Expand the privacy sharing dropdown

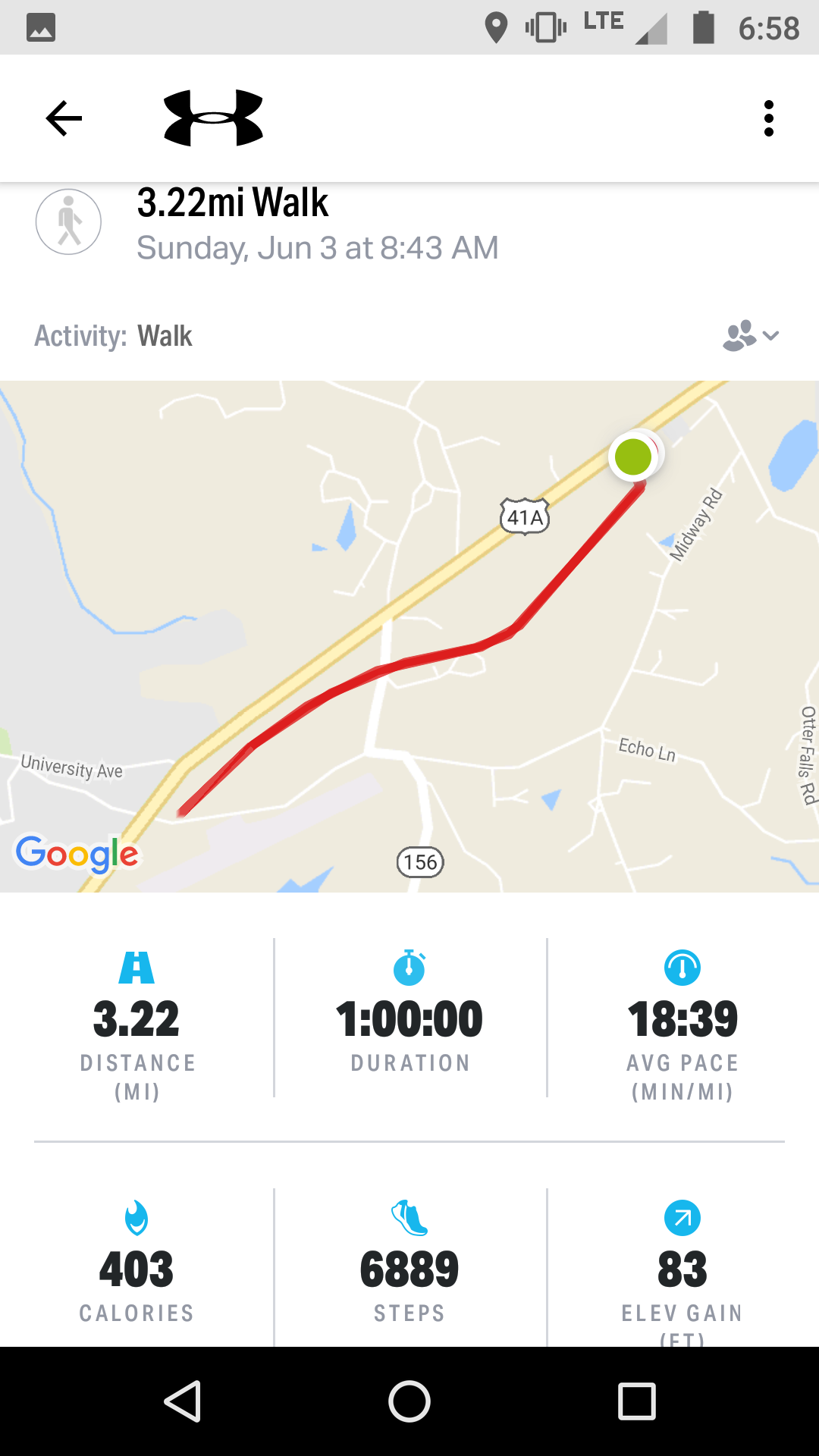click(x=751, y=335)
